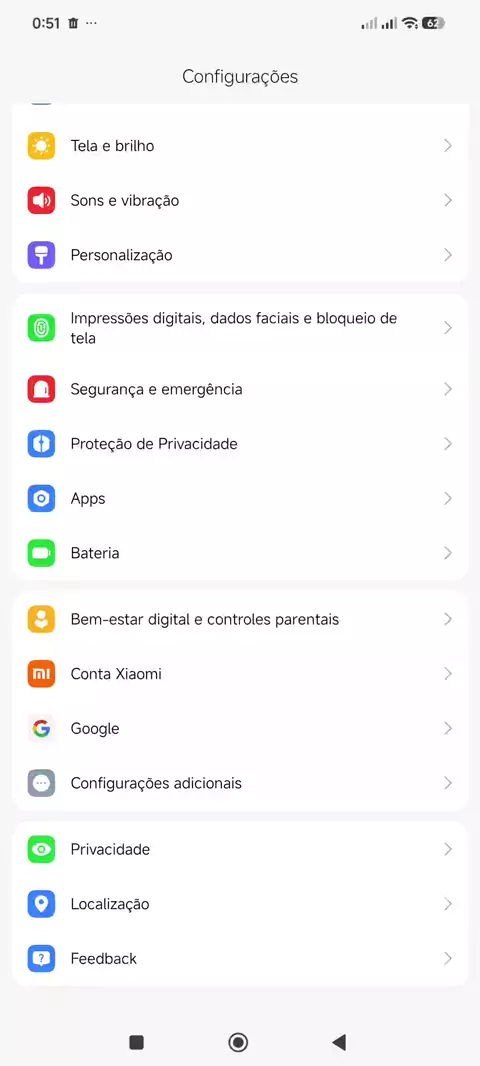480x1066 pixels.
Task: Open Bem-estar digital e controles parentais
Action: (x=240, y=619)
